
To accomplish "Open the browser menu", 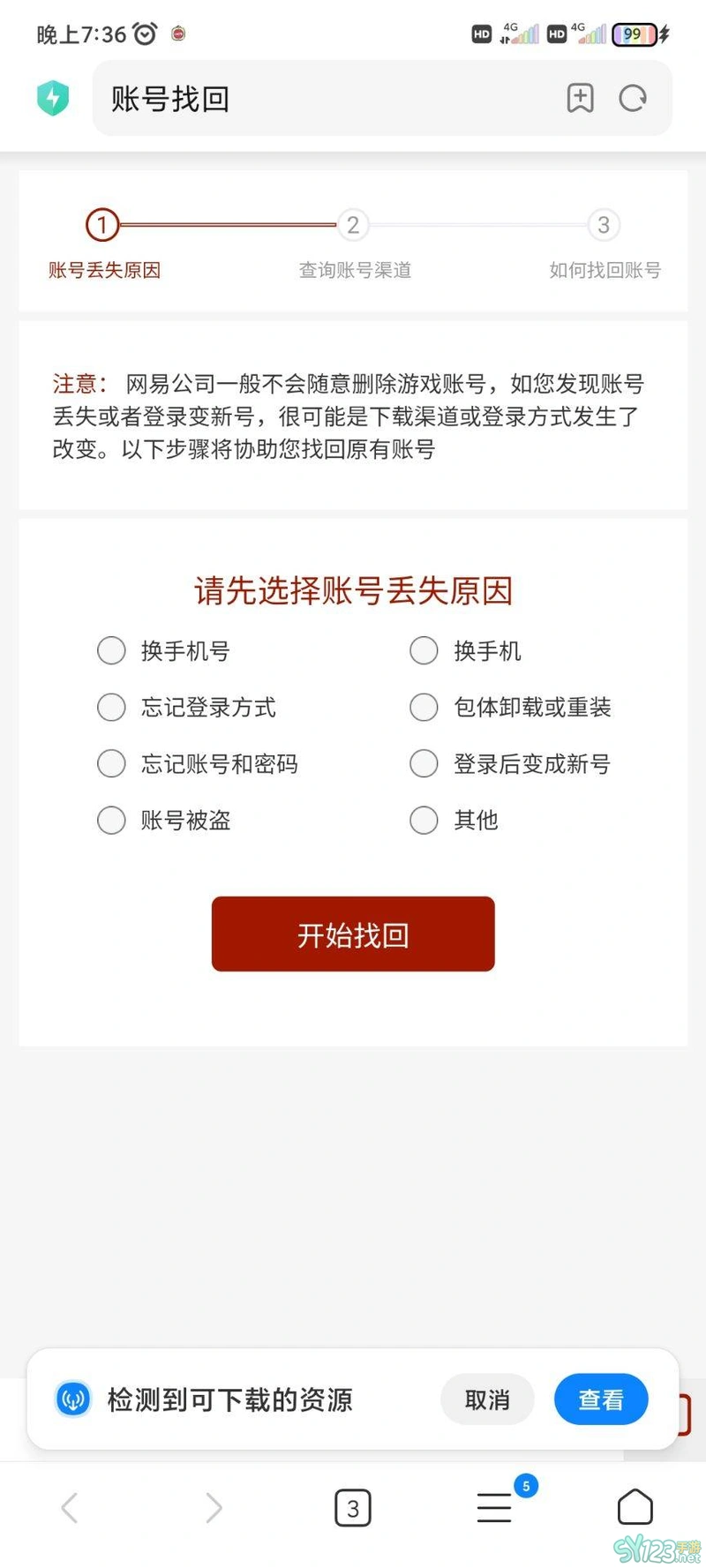I will 496,1507.
